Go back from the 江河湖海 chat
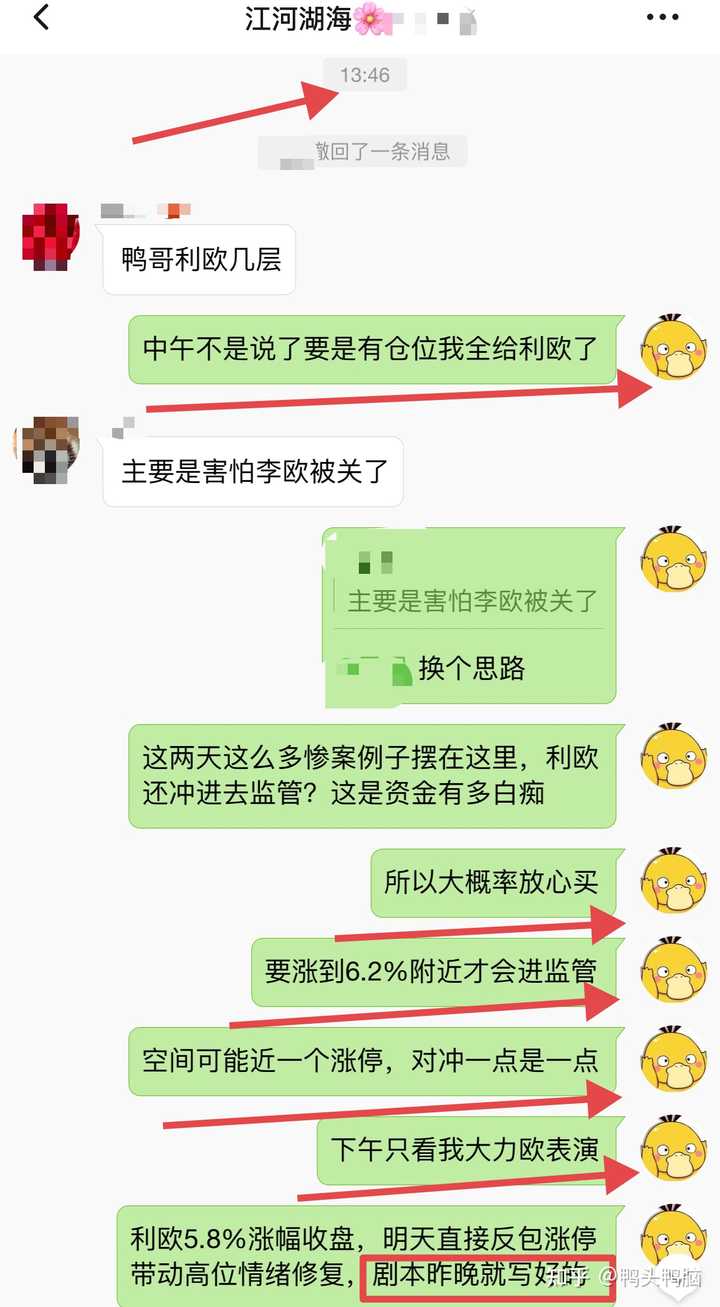The image size is (720, 1307). coord(41,18)
